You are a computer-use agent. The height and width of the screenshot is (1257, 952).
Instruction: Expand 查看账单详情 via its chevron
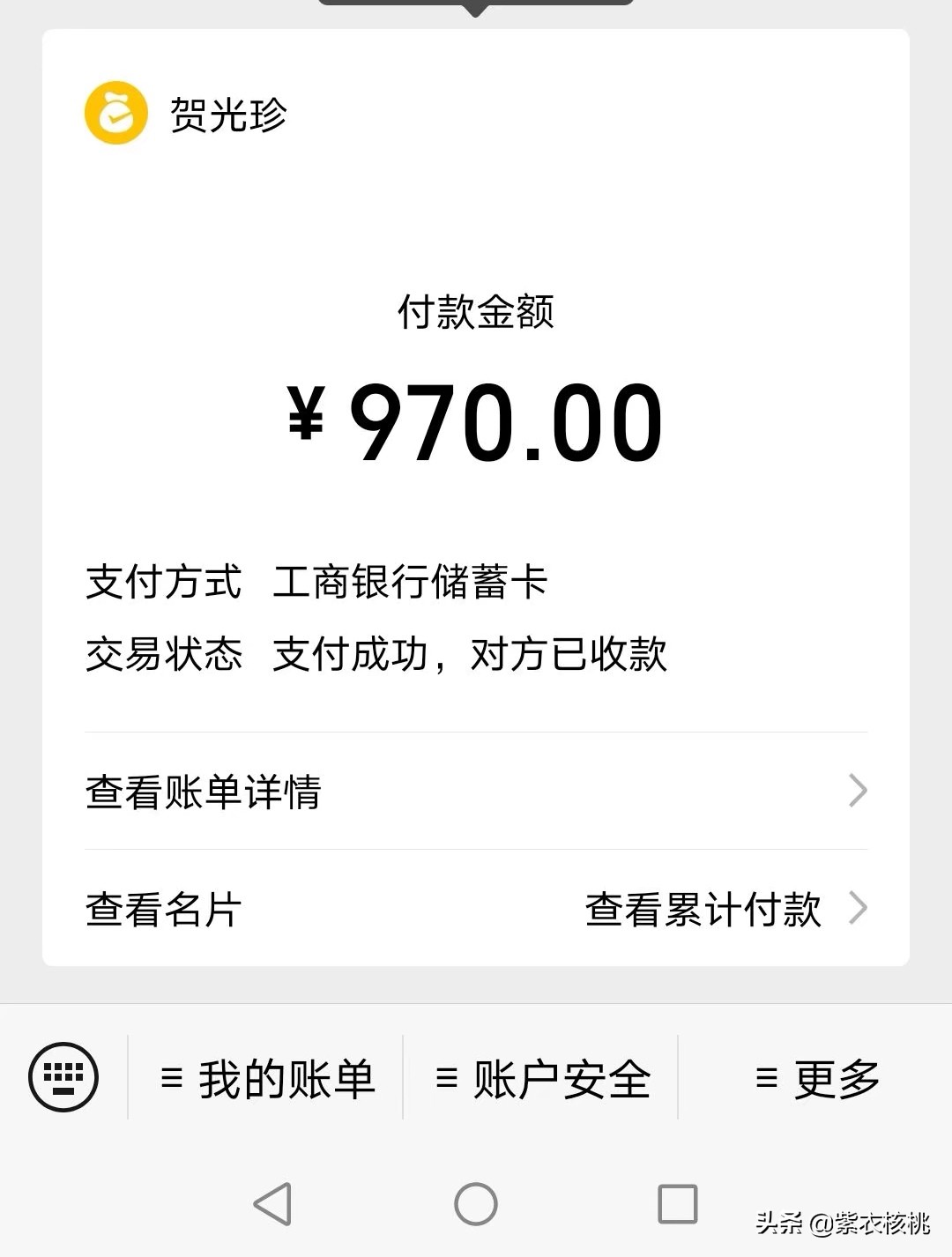pyautogui.click(x=856, y=793)
